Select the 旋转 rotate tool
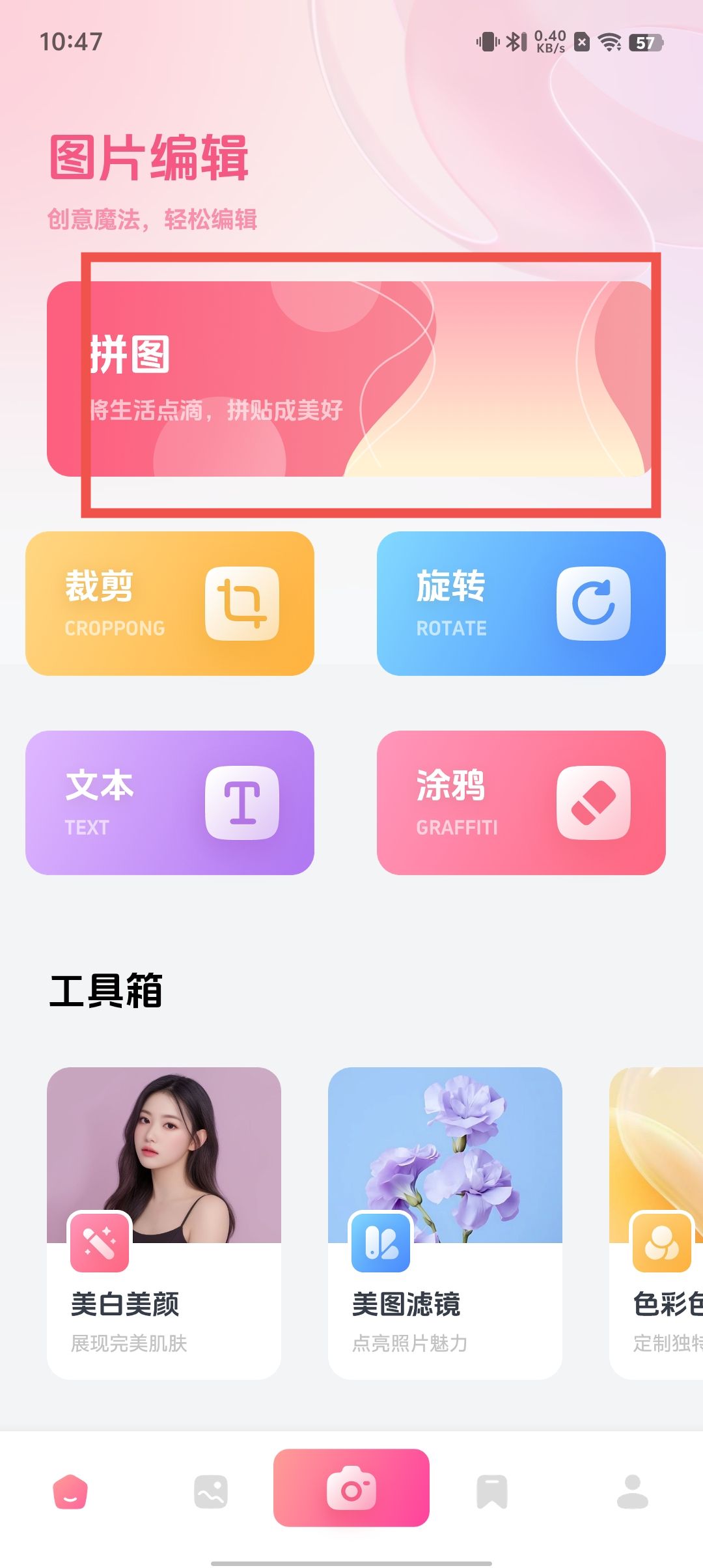703x1568 pixels. point(521,604)
